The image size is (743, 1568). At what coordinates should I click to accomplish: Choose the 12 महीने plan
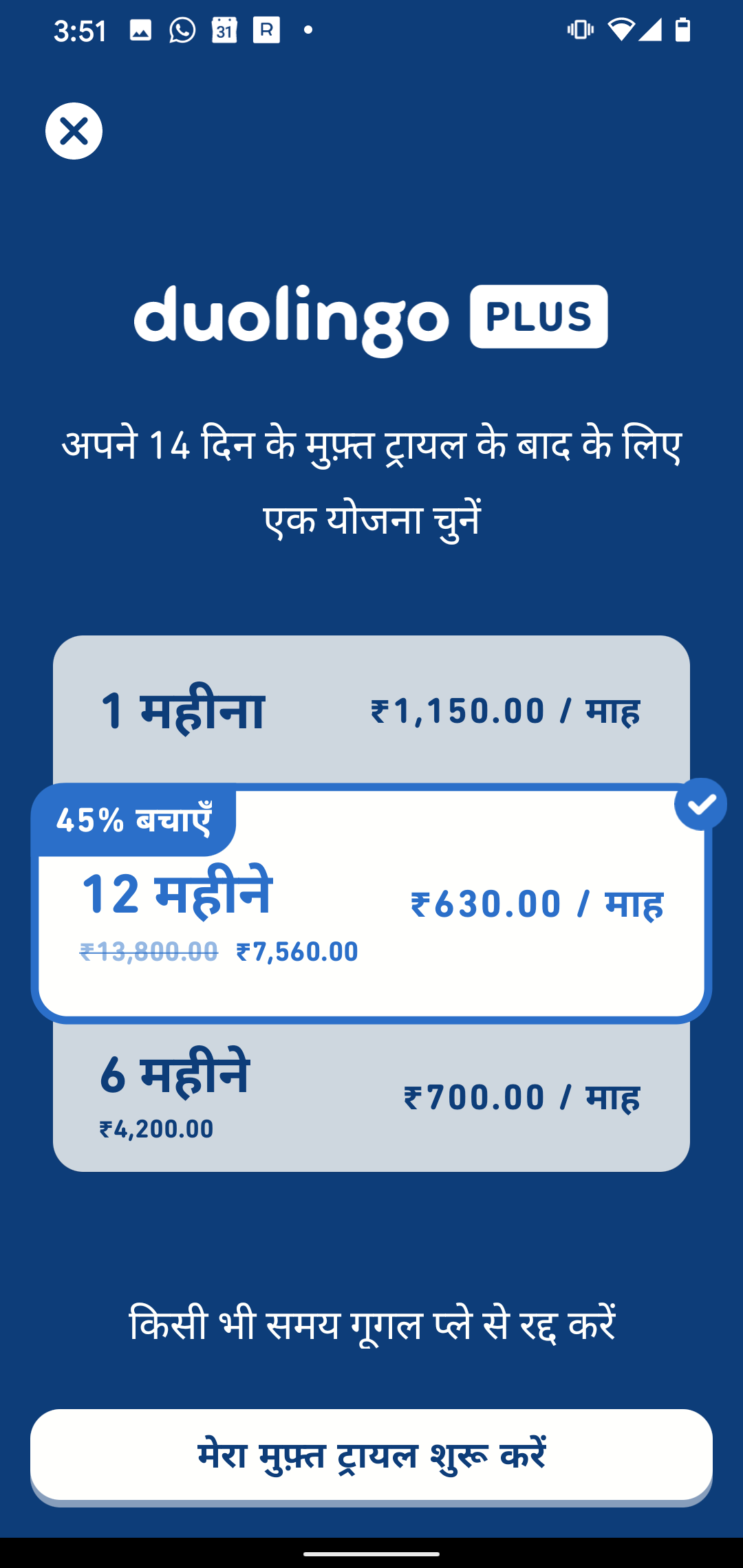click(371, 908)
